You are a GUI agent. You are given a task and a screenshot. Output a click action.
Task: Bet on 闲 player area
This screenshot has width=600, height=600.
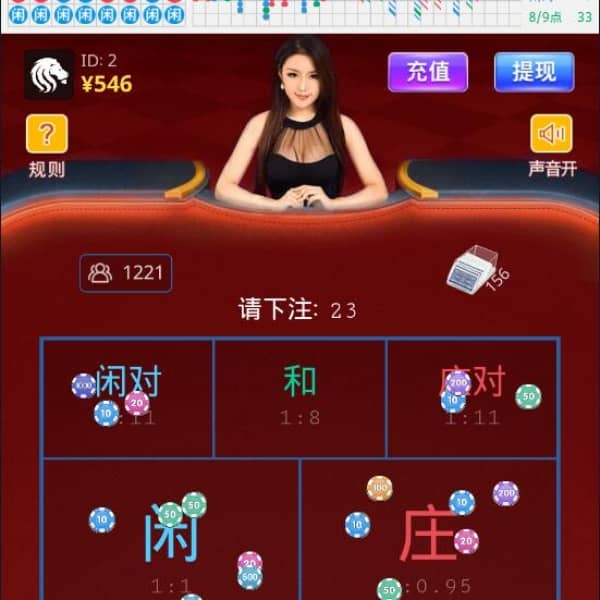click(171, 530)
